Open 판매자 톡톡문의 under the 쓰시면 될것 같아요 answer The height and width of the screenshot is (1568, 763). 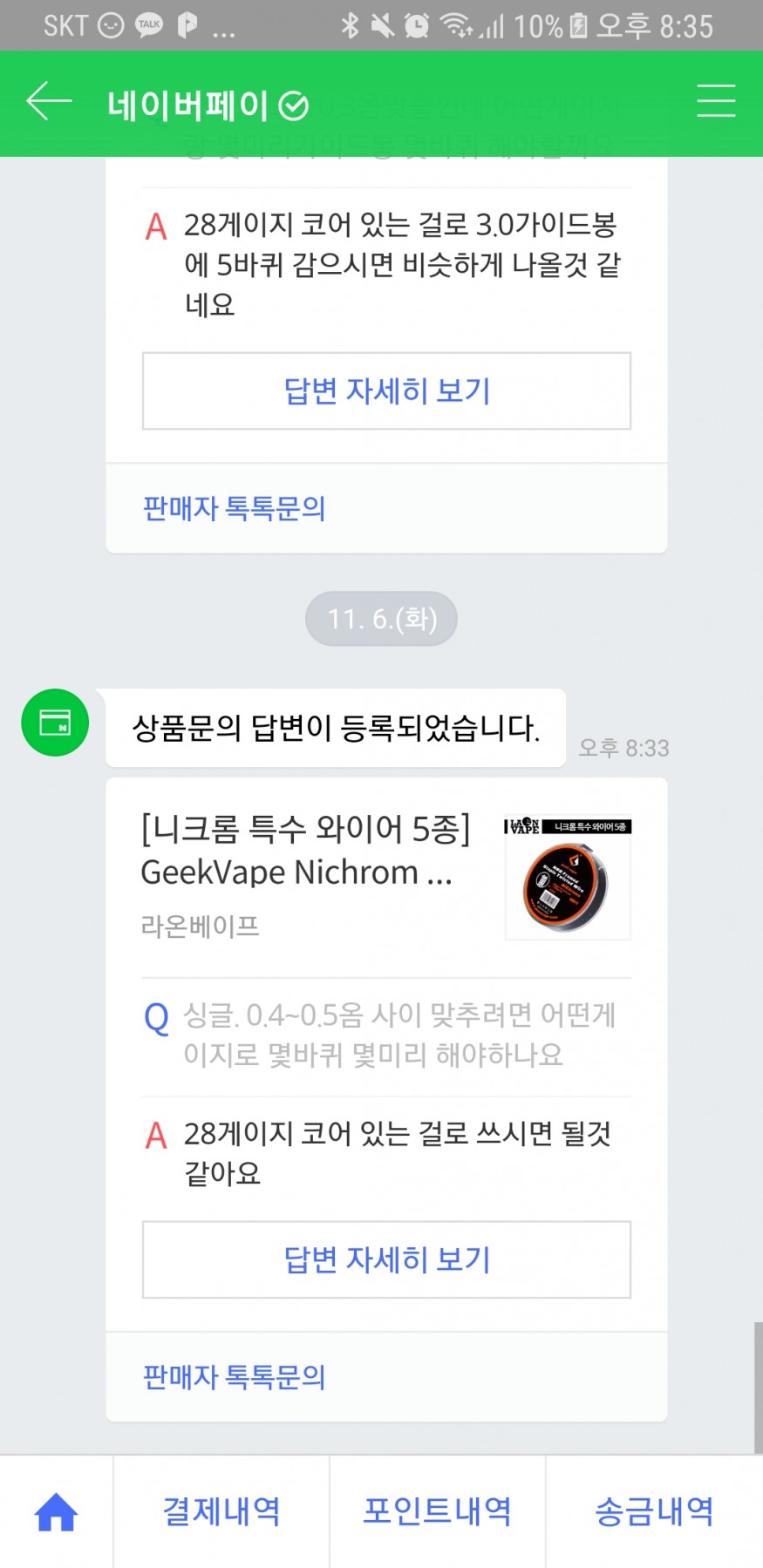(235, 1377)
